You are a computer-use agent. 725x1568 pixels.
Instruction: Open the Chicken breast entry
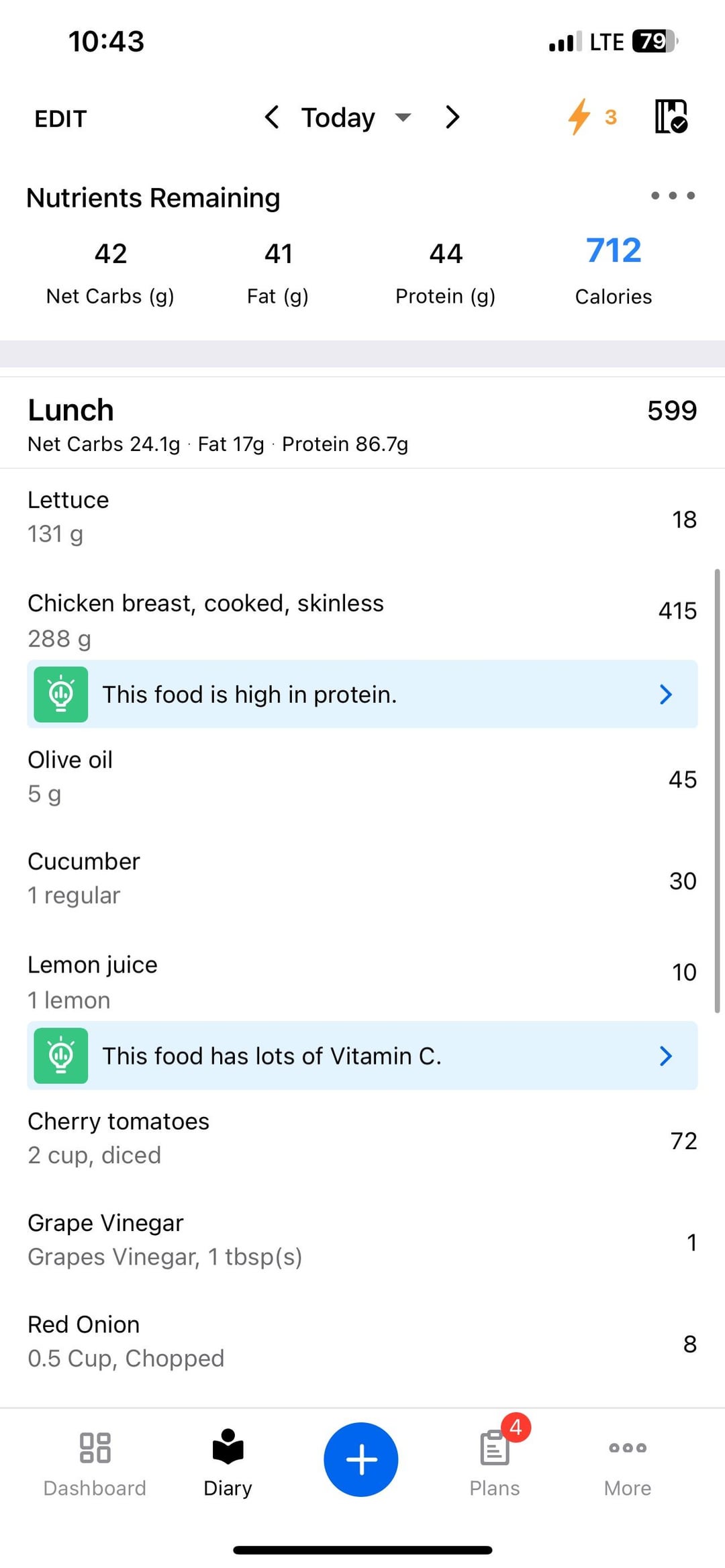pos(362,620)
